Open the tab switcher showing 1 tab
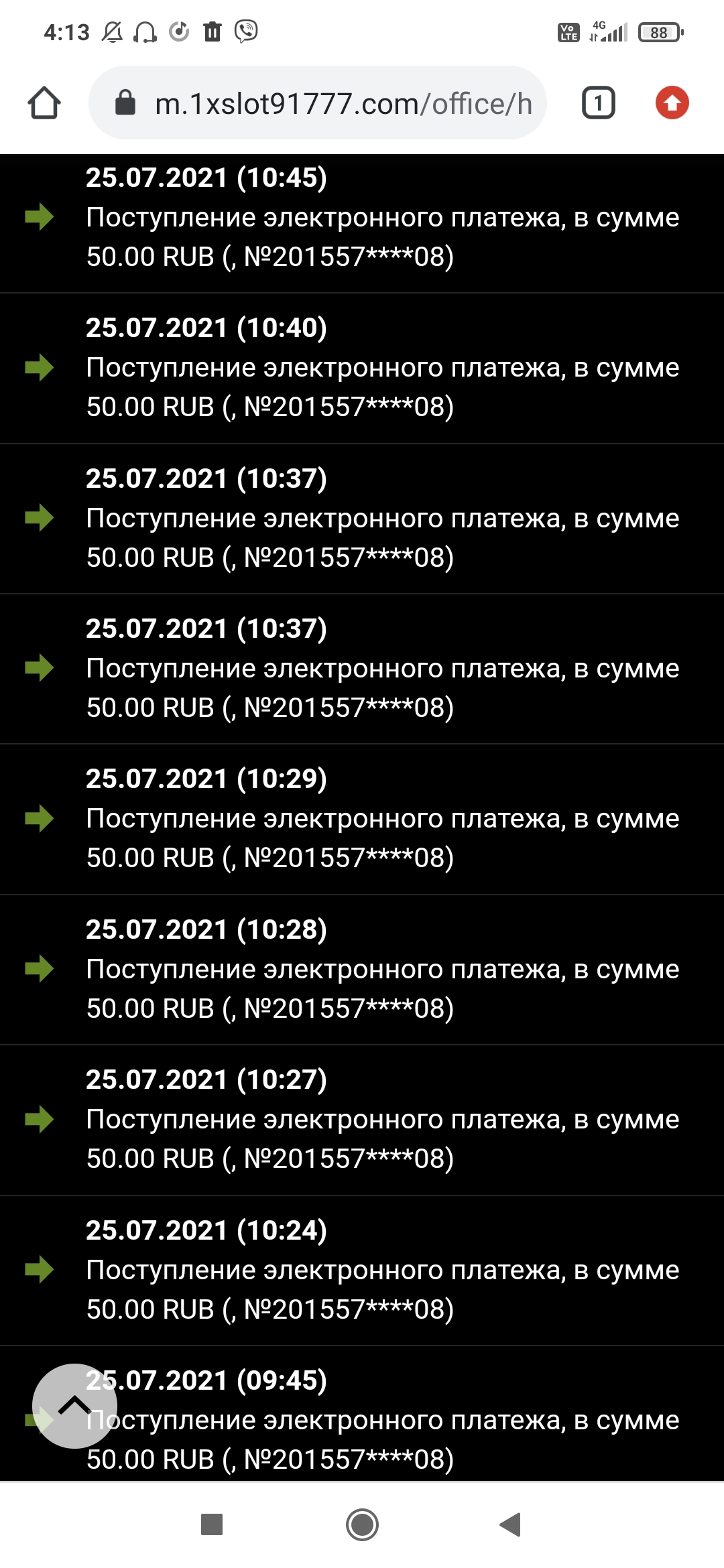The width and height of the screenshot is (724, 1568). point(598,103)
